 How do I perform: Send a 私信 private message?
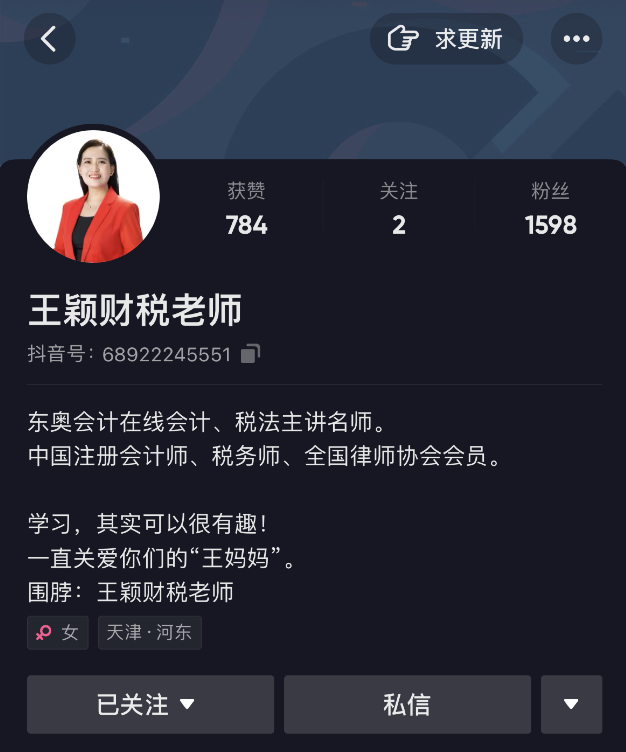407,704
